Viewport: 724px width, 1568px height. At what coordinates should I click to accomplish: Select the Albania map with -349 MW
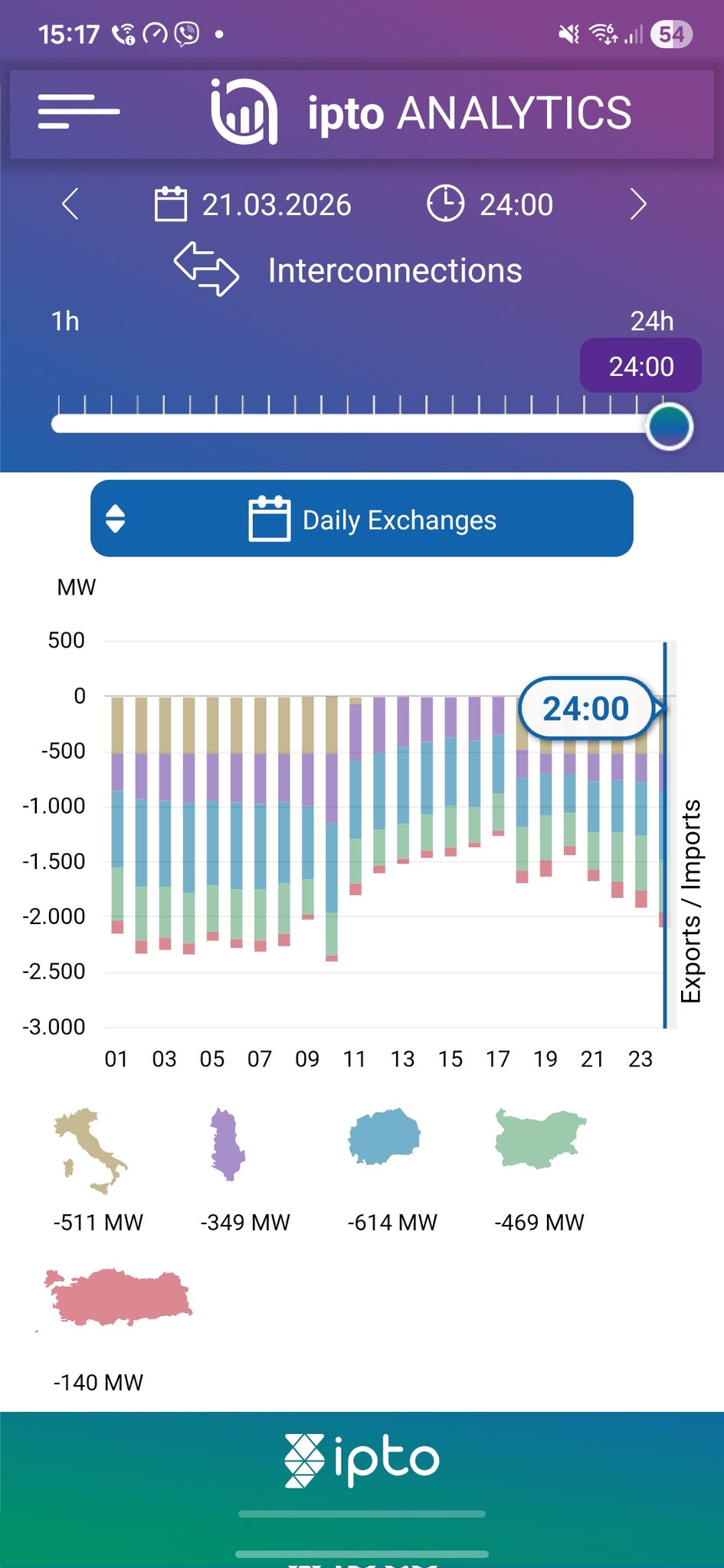pos(228,1145)
